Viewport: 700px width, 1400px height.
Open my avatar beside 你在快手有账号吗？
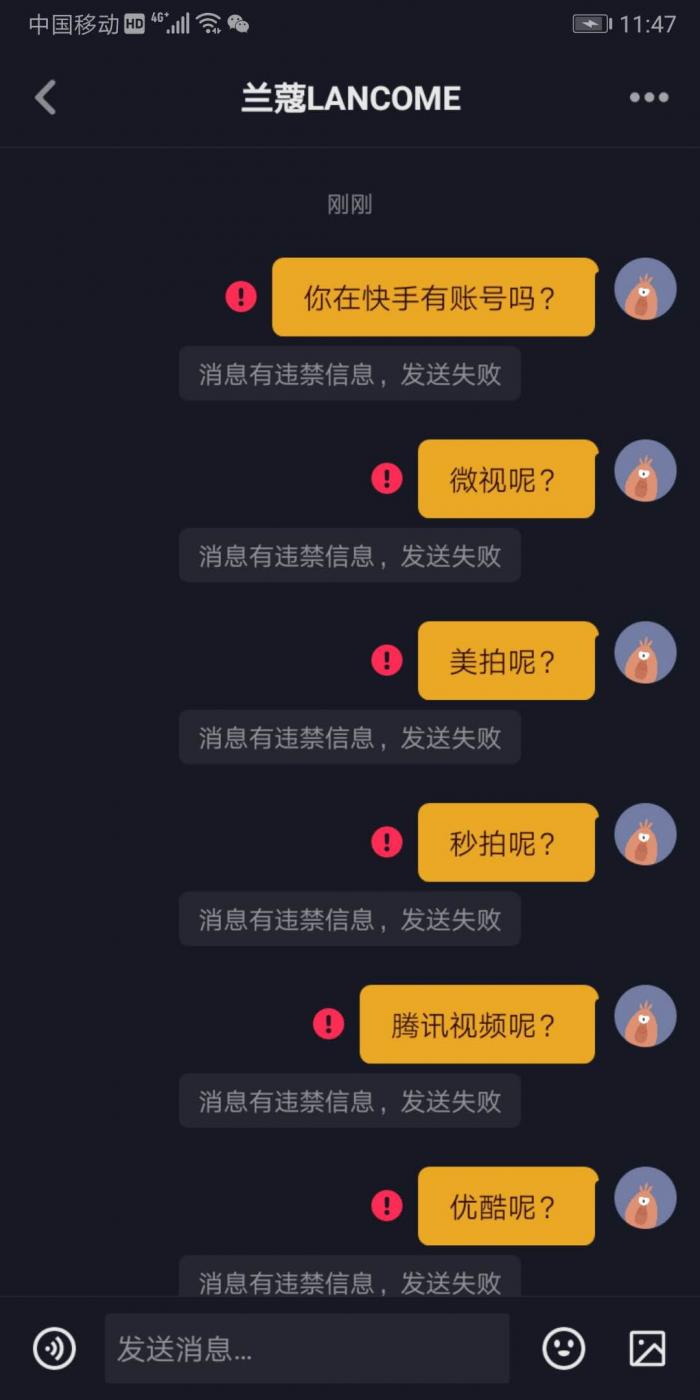pos(645,290)
